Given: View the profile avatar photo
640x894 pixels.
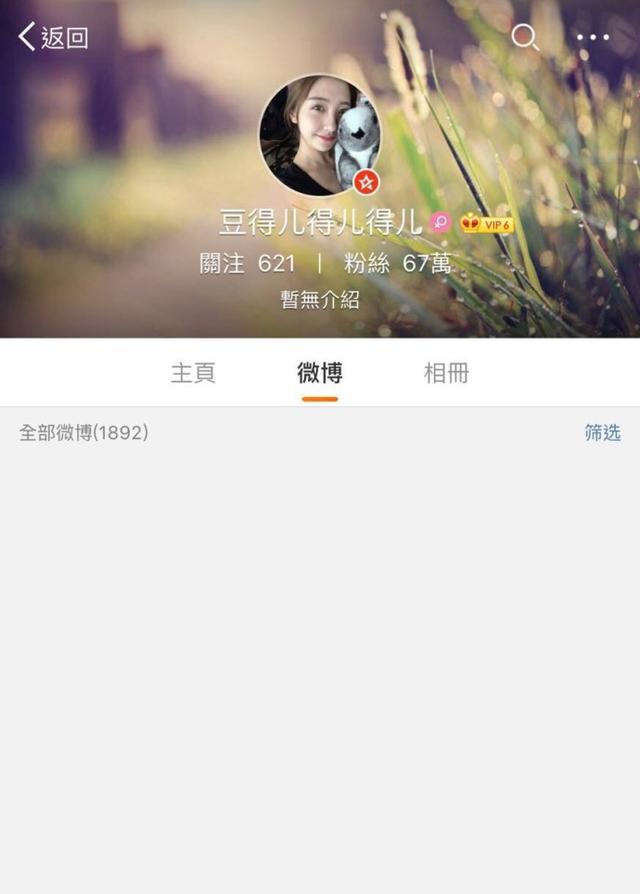Looking at the screenshot, I should 320,134.
